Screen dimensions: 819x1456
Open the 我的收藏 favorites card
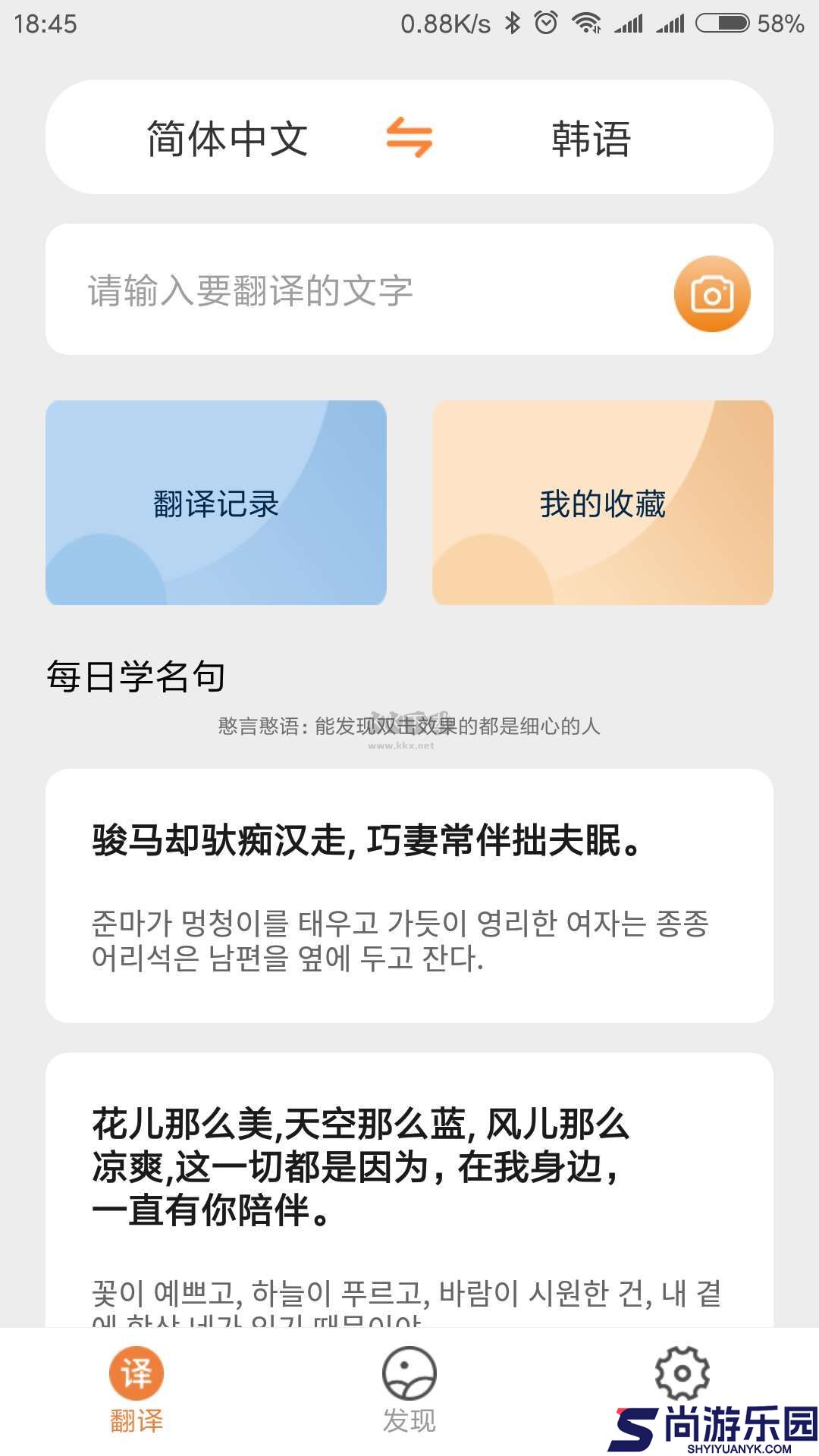pyautogui.click(x=601, y=502)
